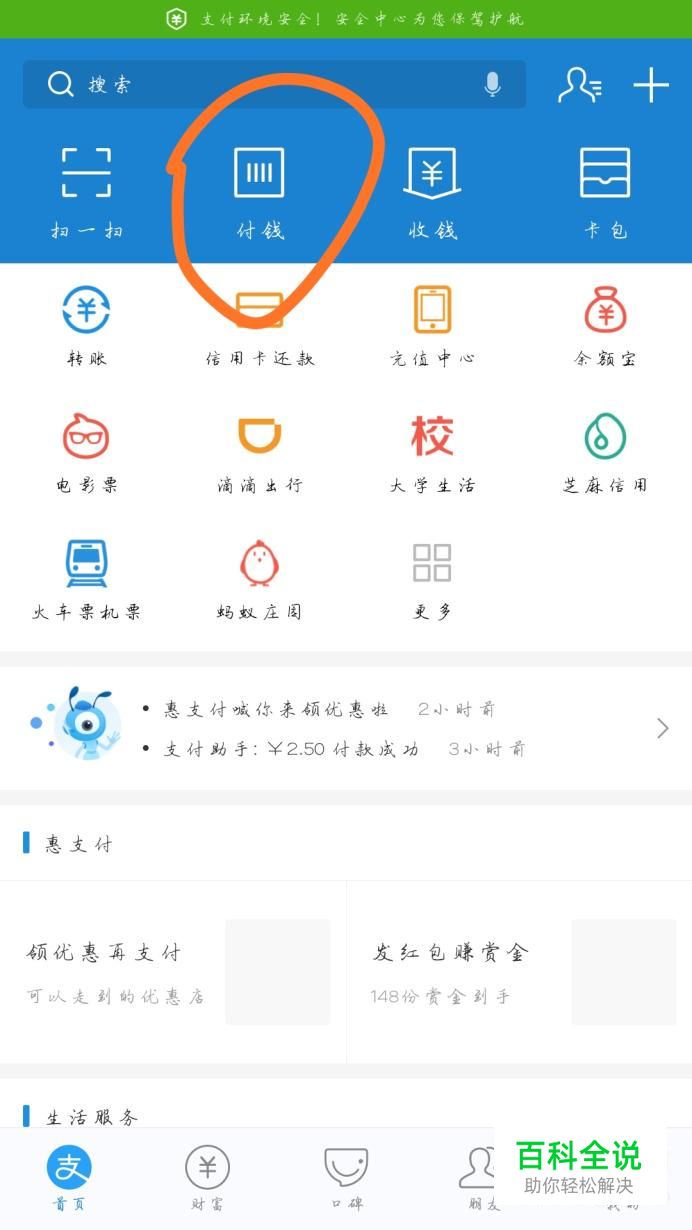The width and height of the screenshot is (692, 1230).
Task: Tap 更多 to see more apps
Action: (432, 578)
